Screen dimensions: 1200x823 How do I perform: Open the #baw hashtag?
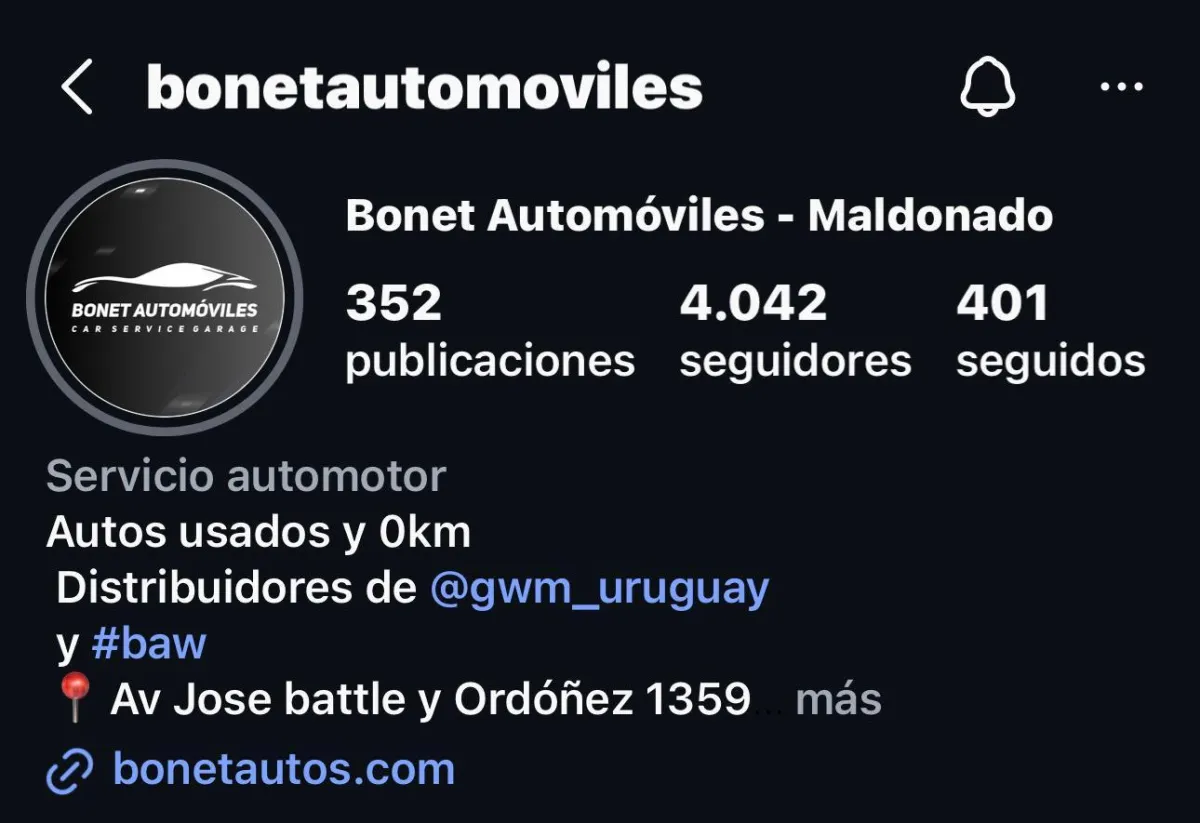148,644
